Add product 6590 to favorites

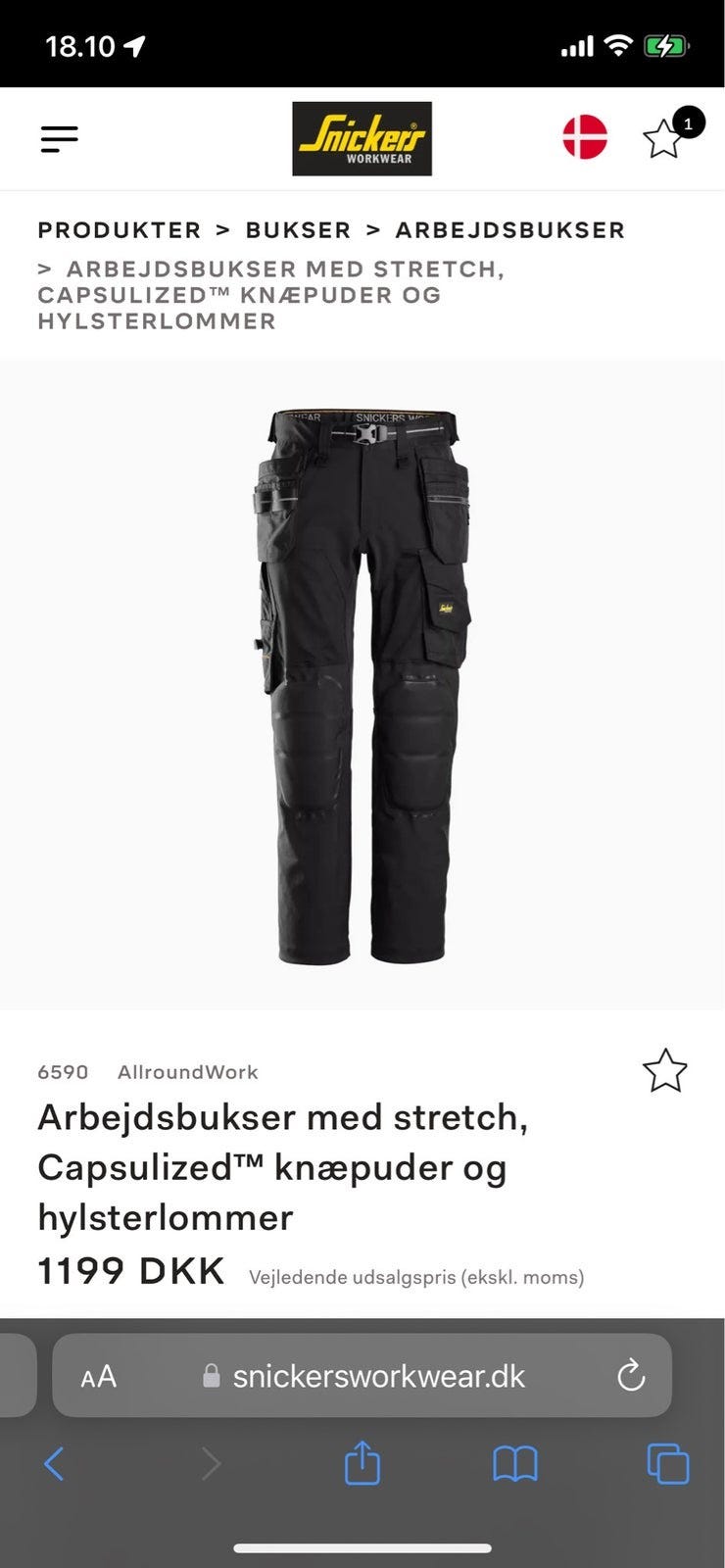[664, 1070]
